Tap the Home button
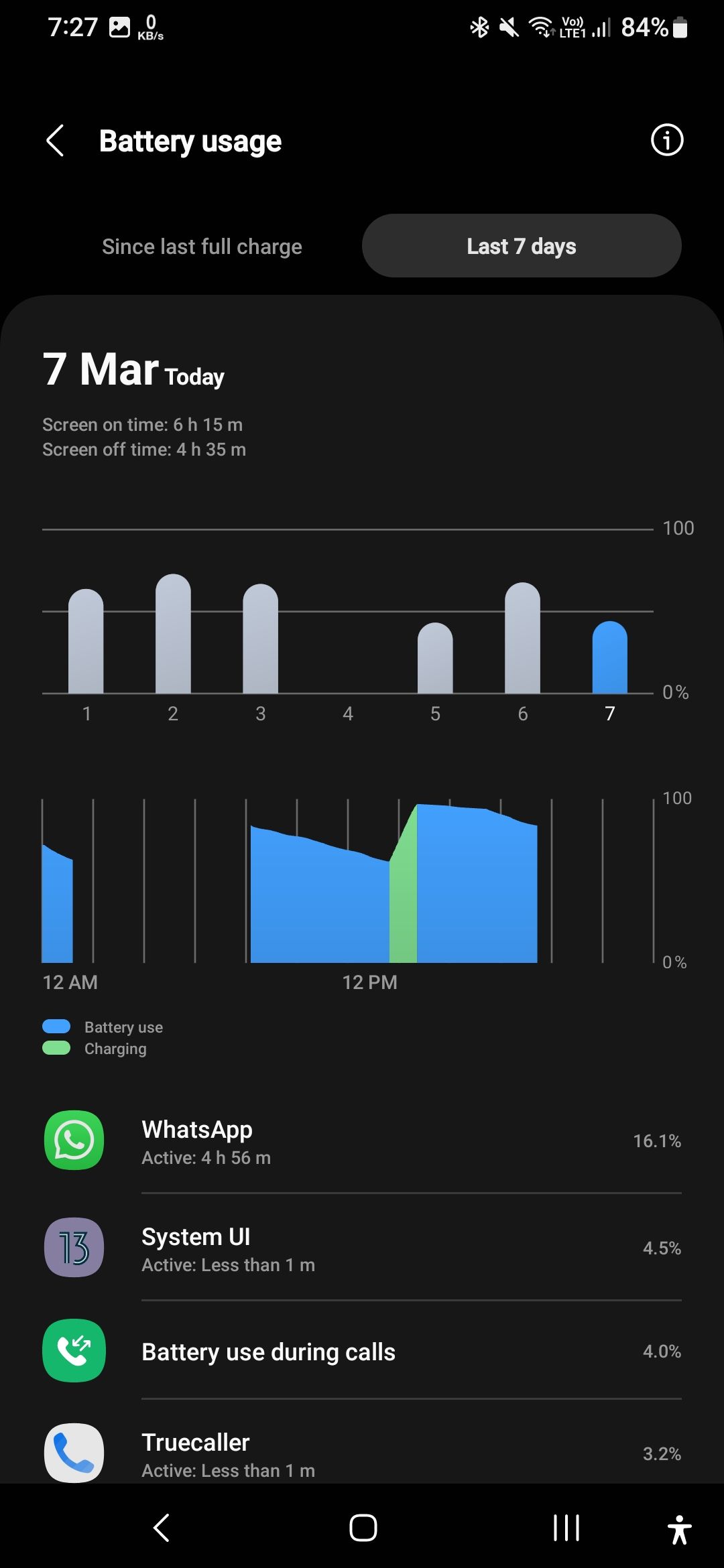724x1568 pixels. coord(362,1528)
